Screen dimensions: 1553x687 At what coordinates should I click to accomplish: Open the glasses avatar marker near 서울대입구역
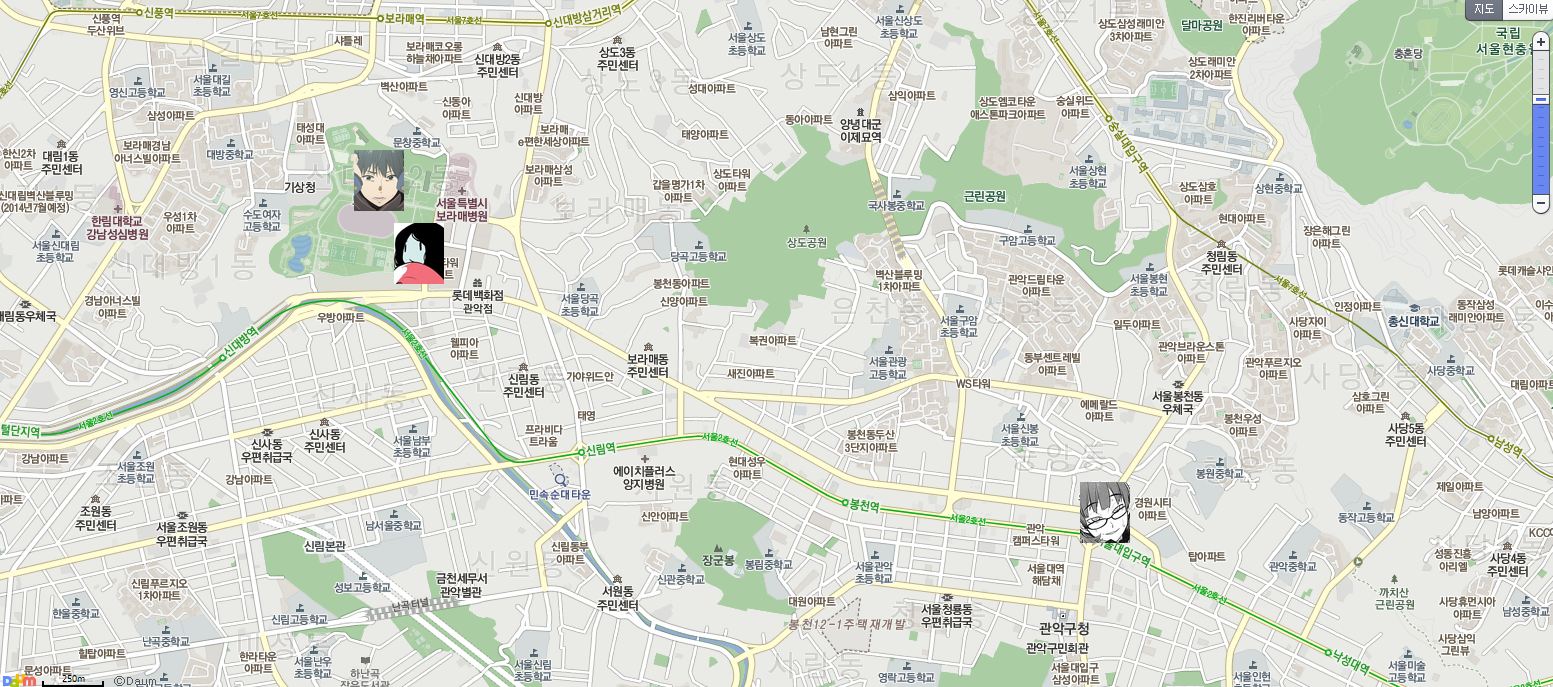[x=1104, y=512]
